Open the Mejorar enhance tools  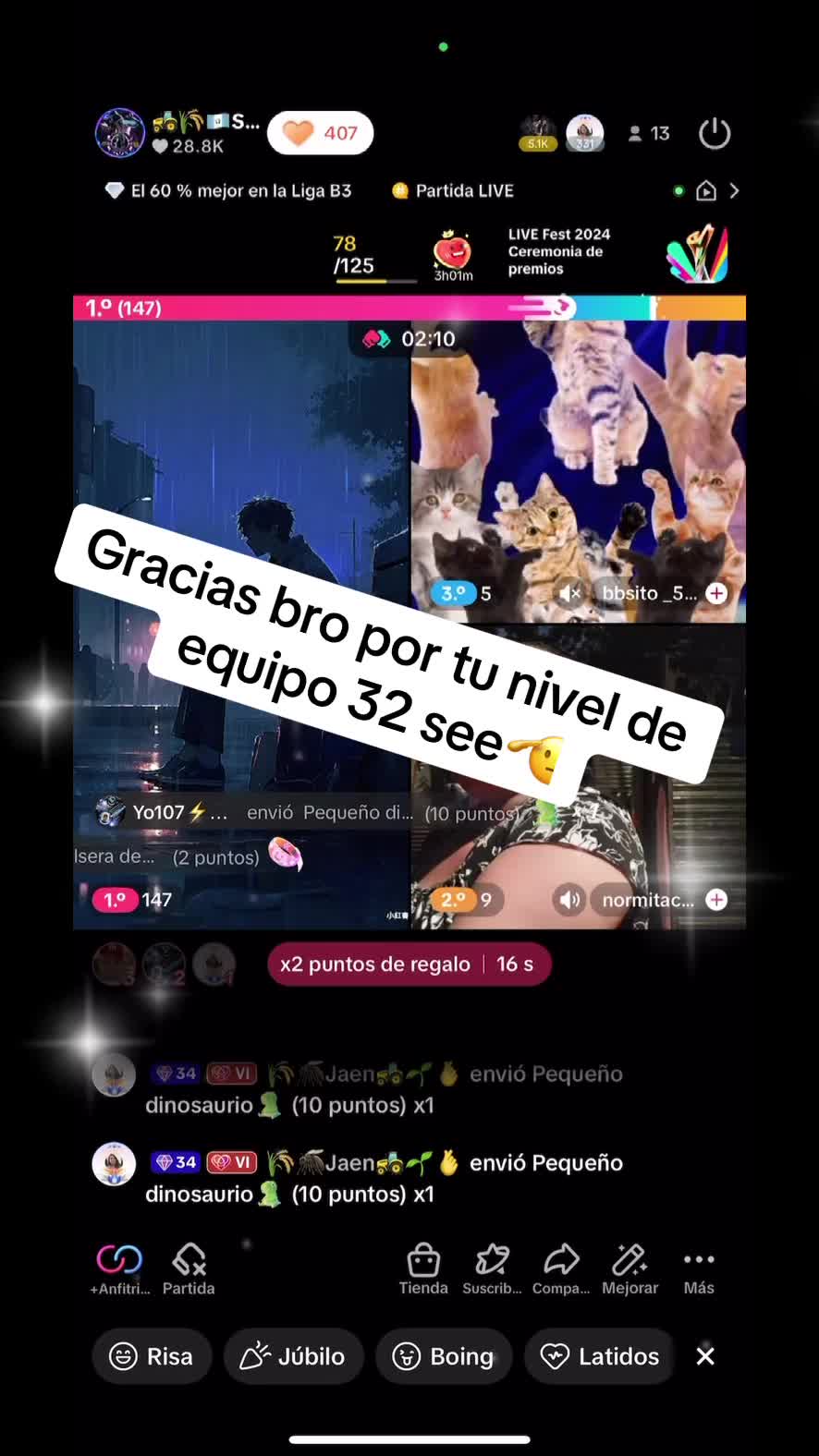[x=630, y=1269]
